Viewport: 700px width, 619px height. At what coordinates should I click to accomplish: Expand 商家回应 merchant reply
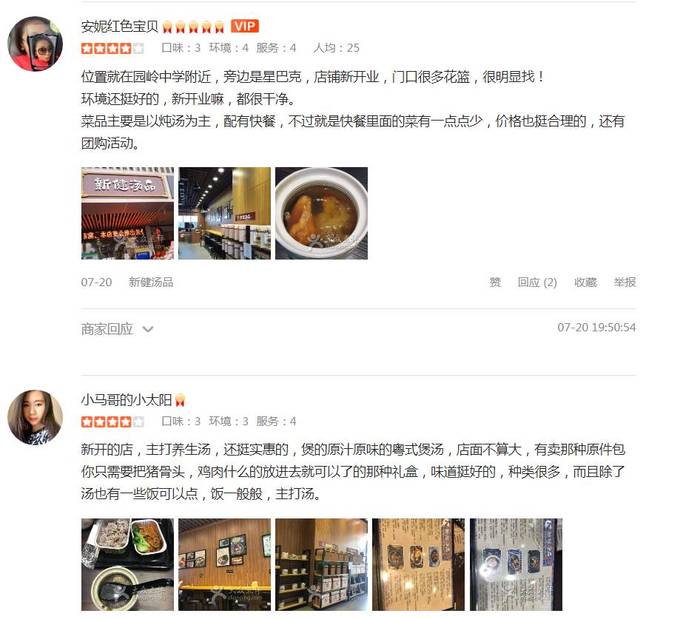[x=117, y=328]
